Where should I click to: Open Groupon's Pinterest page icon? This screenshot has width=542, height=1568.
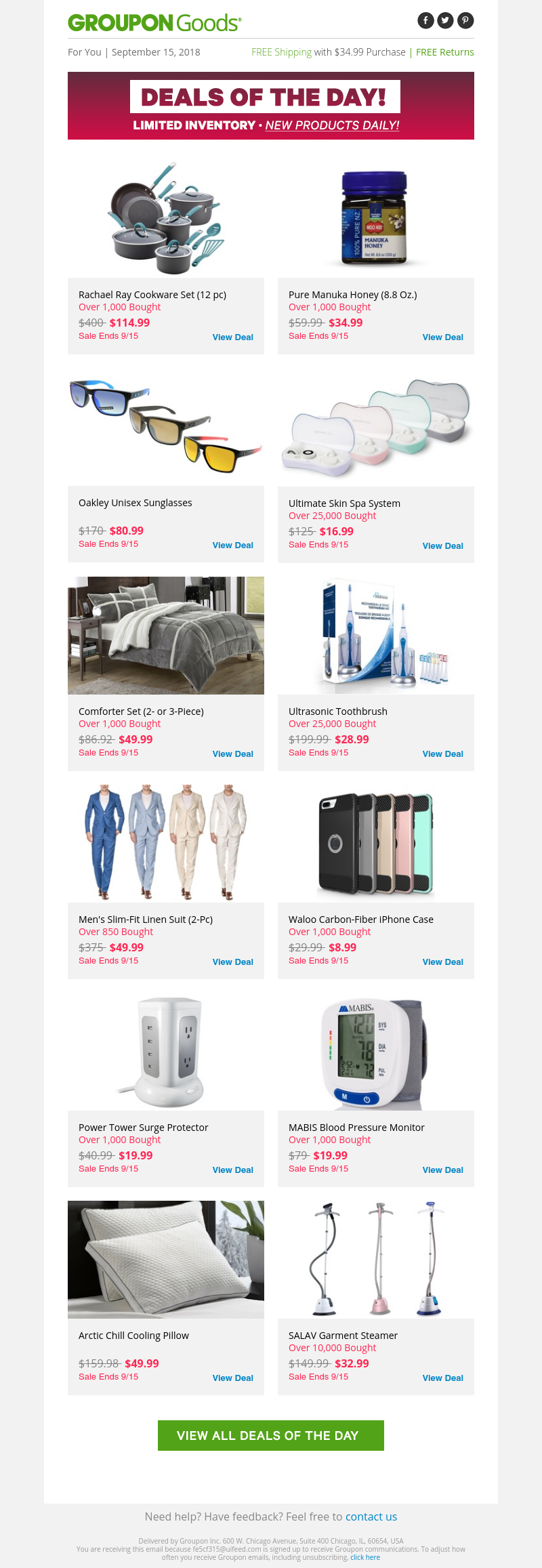tap(465, 20)
